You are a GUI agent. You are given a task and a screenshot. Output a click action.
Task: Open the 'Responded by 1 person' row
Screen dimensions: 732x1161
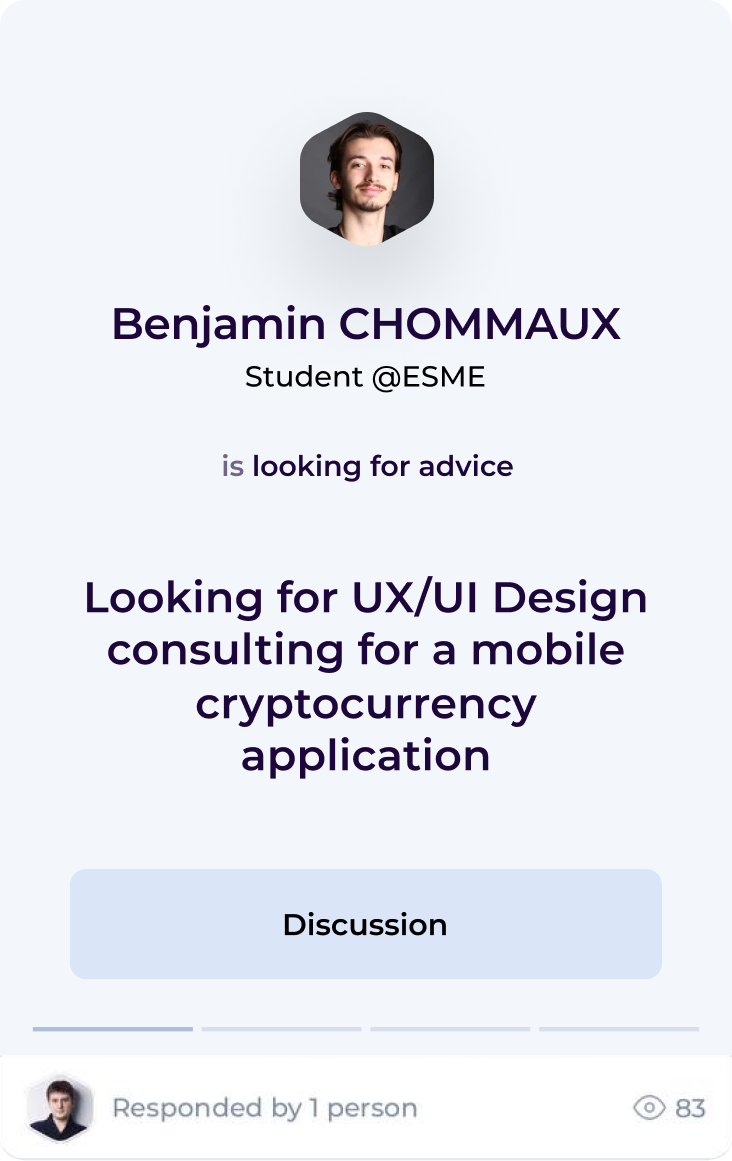tap(264, 1108)
